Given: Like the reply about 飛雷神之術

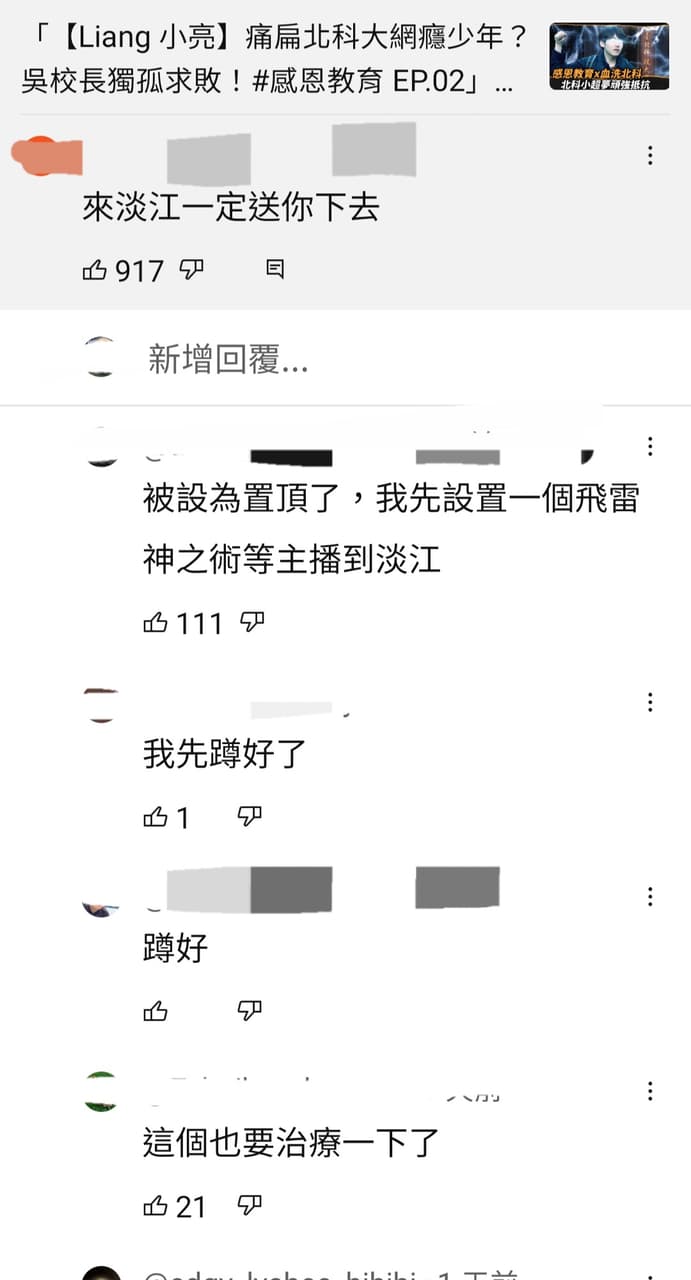Looking at the screenshot, I should [x=155, y=623].
